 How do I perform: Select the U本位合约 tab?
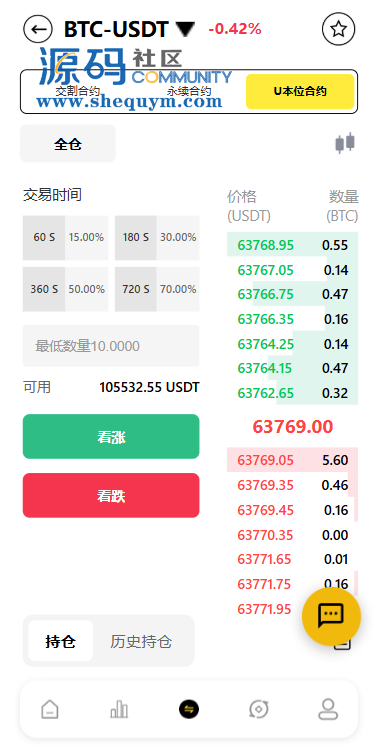300,91
